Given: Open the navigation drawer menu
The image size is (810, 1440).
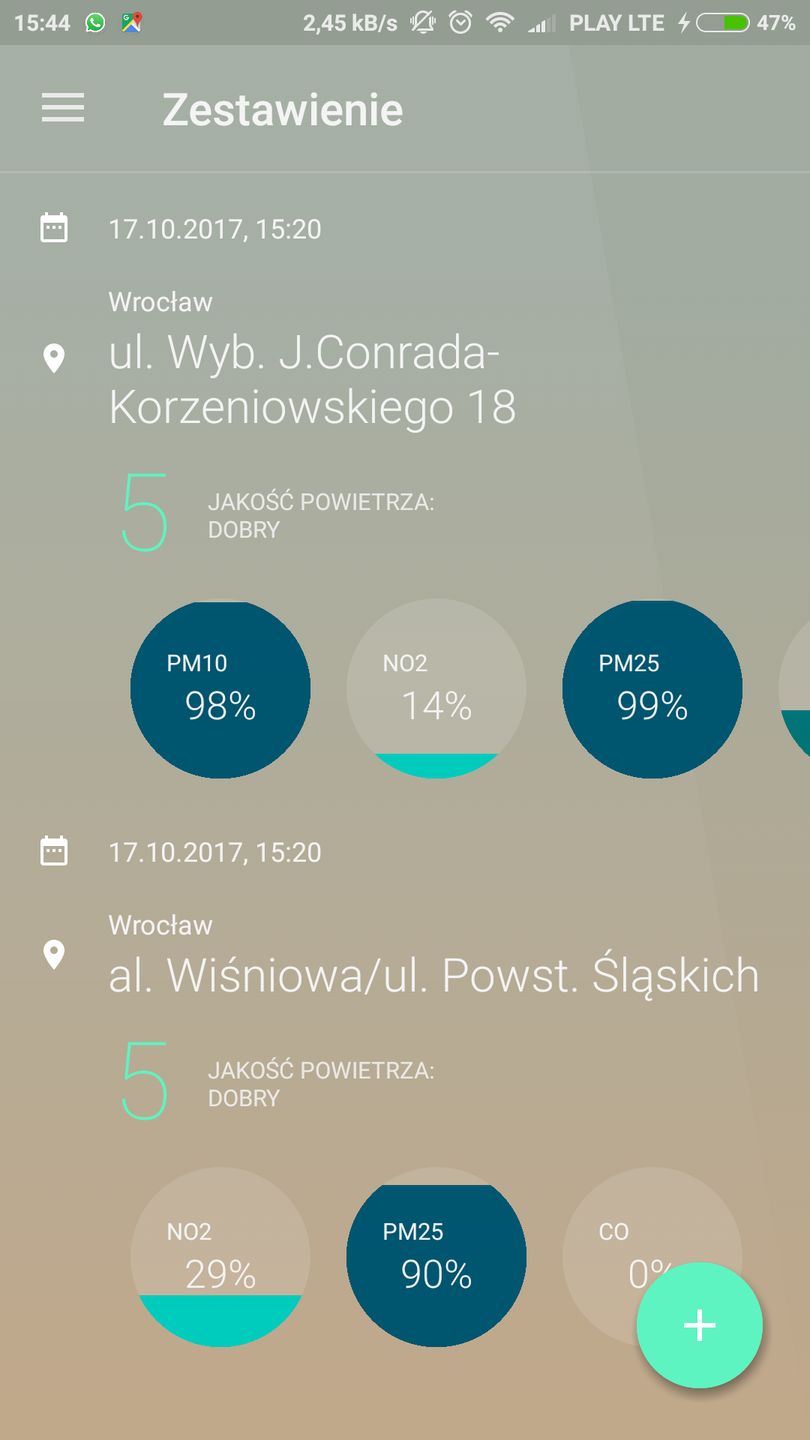Looking at the screenshot, I should click(62, 109).
